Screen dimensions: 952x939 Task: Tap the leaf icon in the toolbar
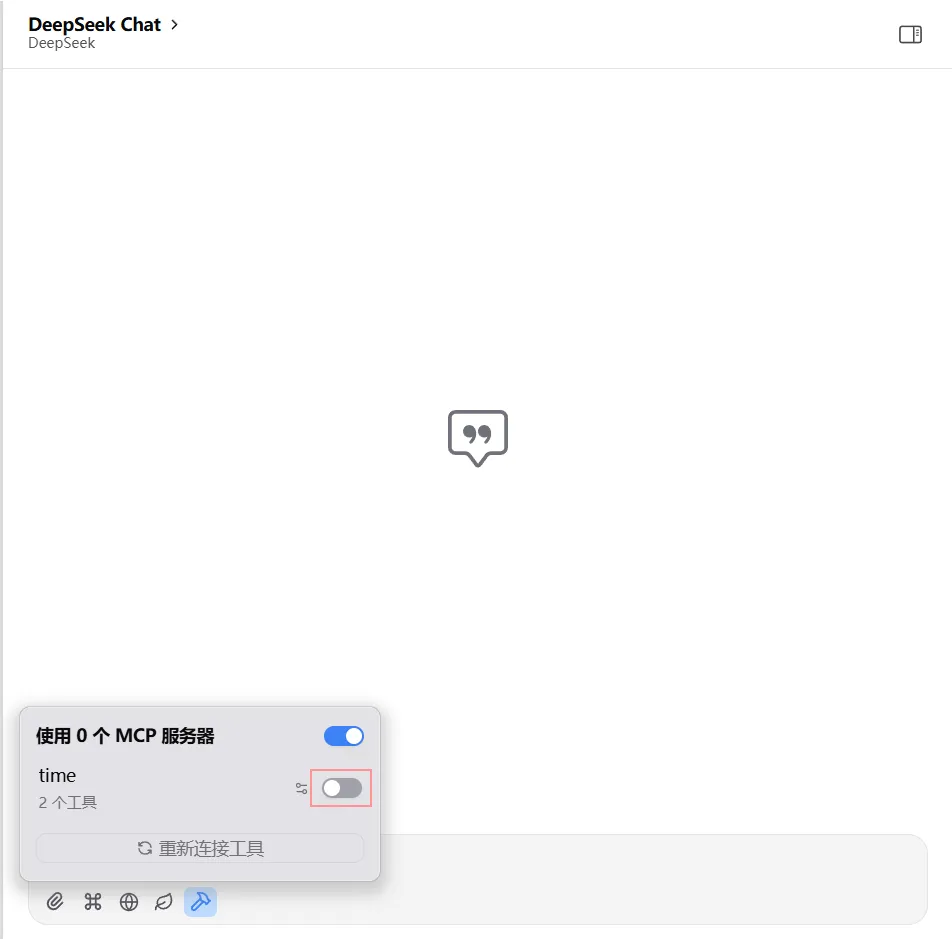164,902
